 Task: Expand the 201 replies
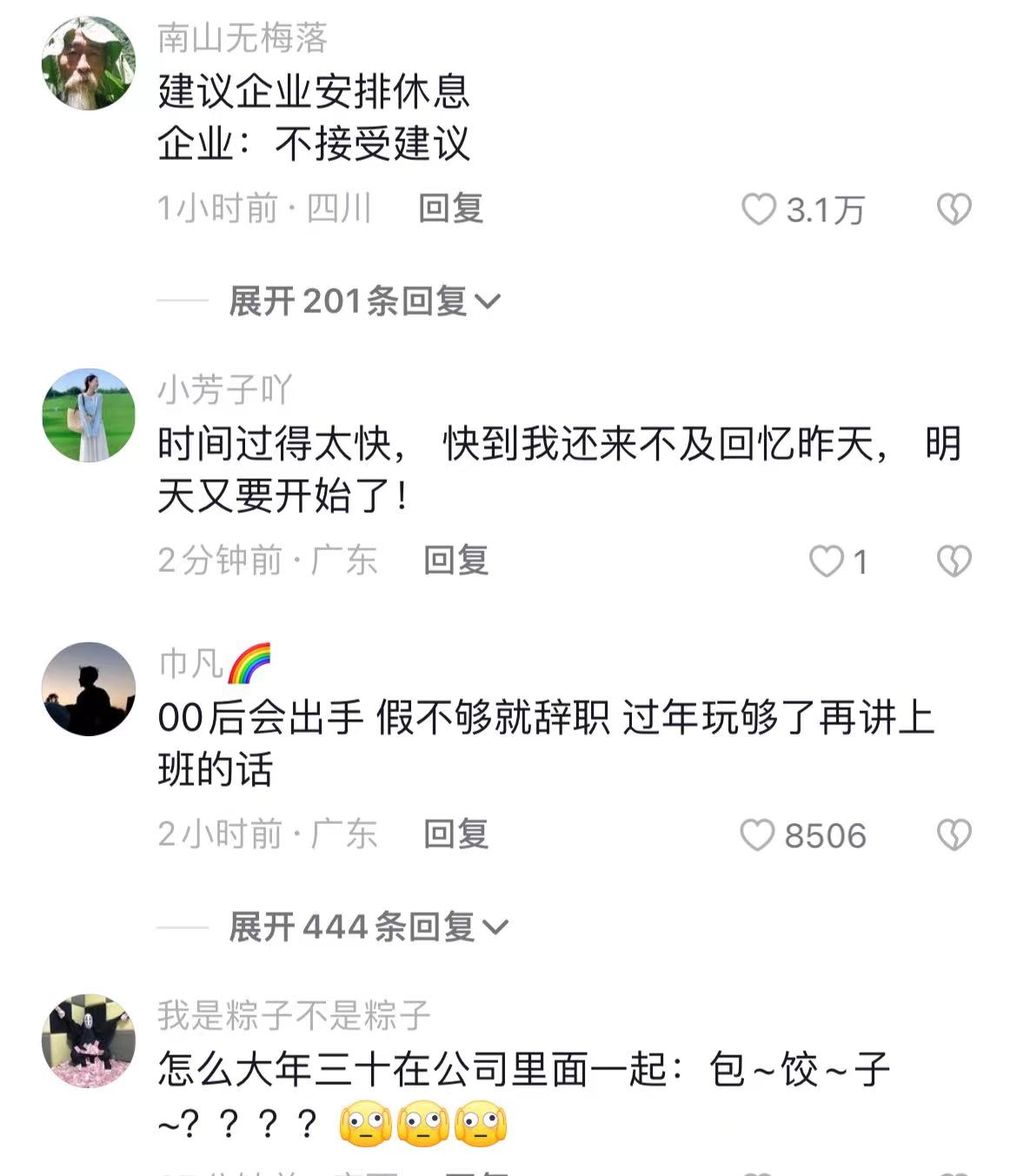point(364,302)
